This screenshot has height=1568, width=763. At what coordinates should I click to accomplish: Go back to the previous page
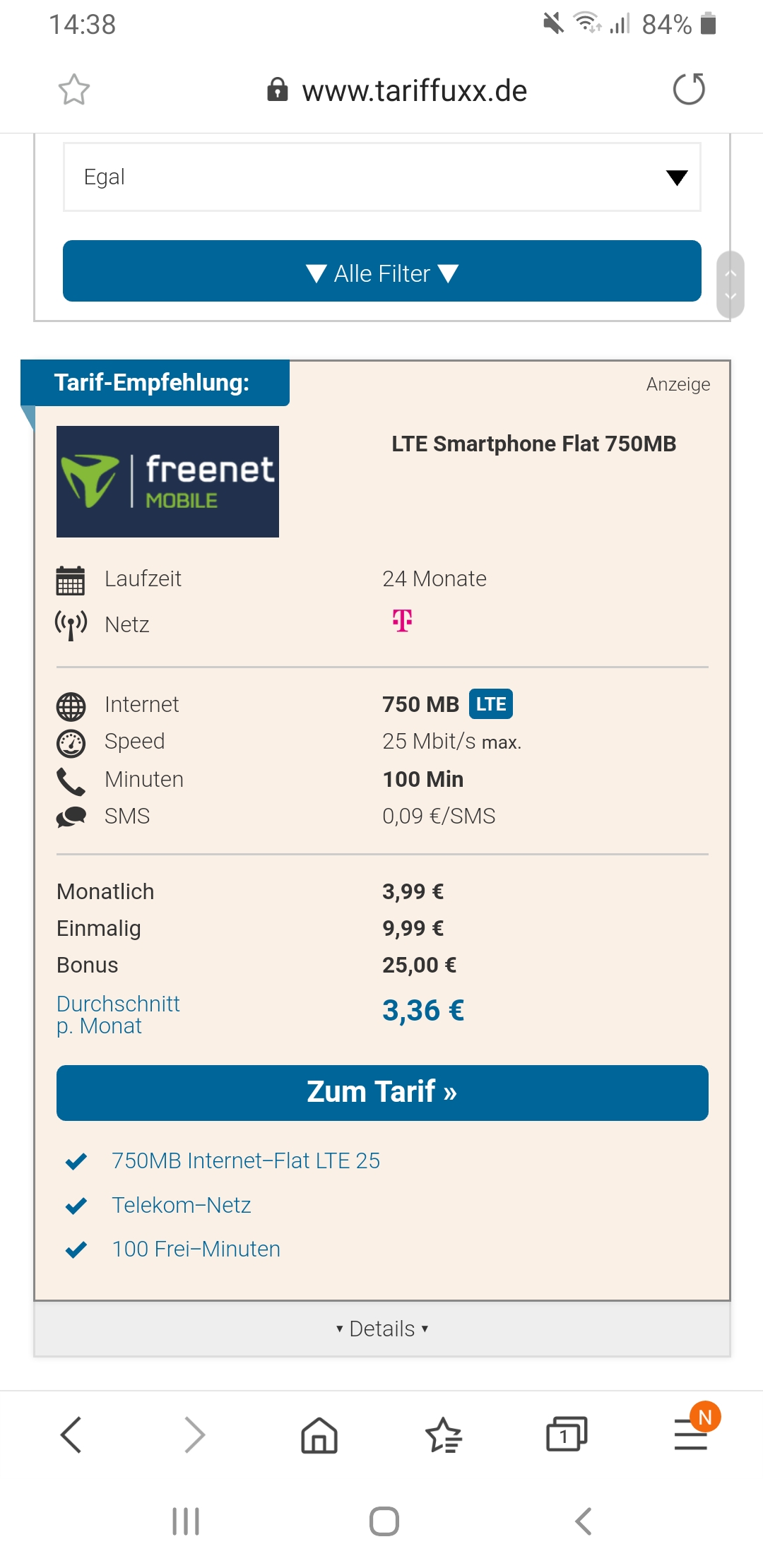pyautogui.click(x=71, y=1435)
